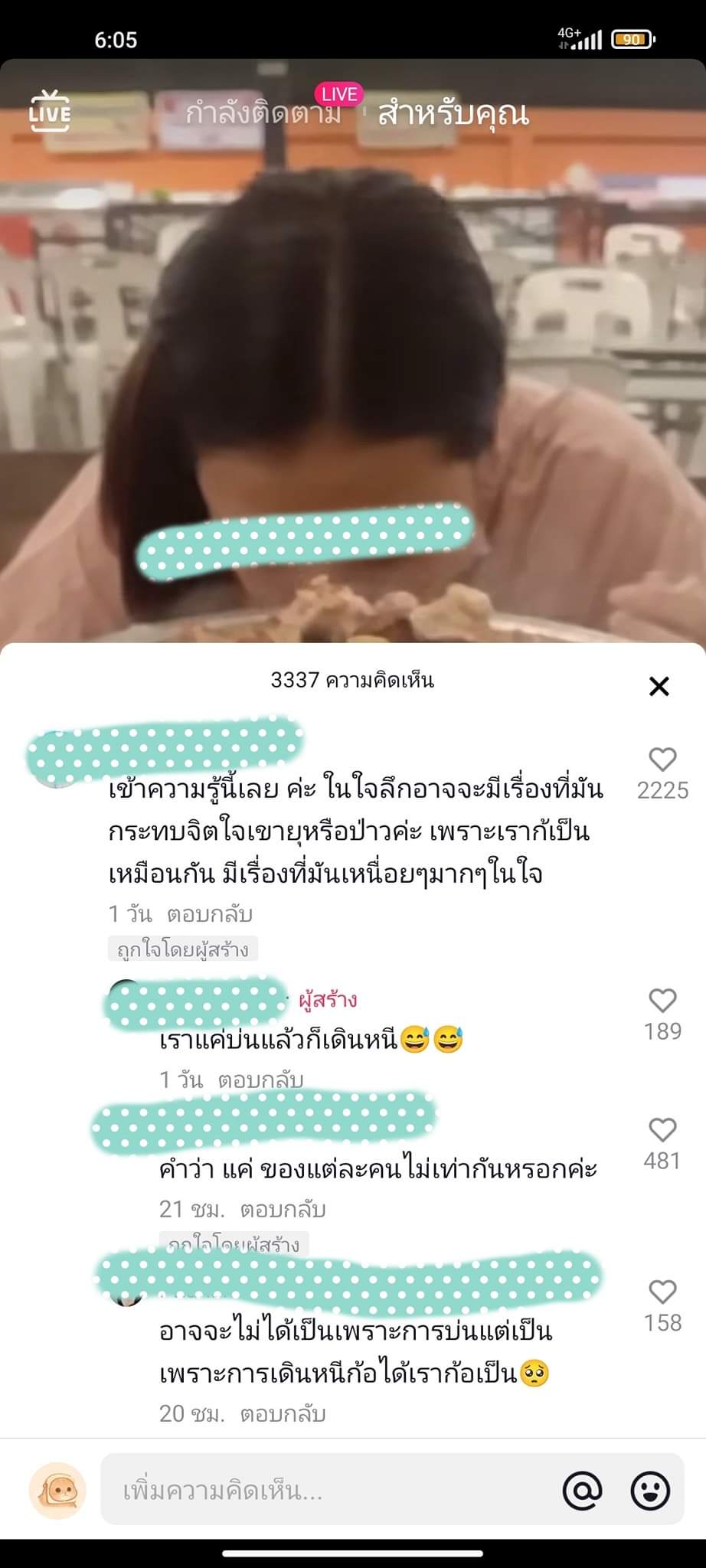Reply to the 20 ชม. comment
The width and height of the screenshot is (706, 1568).
click(283, 1414)
